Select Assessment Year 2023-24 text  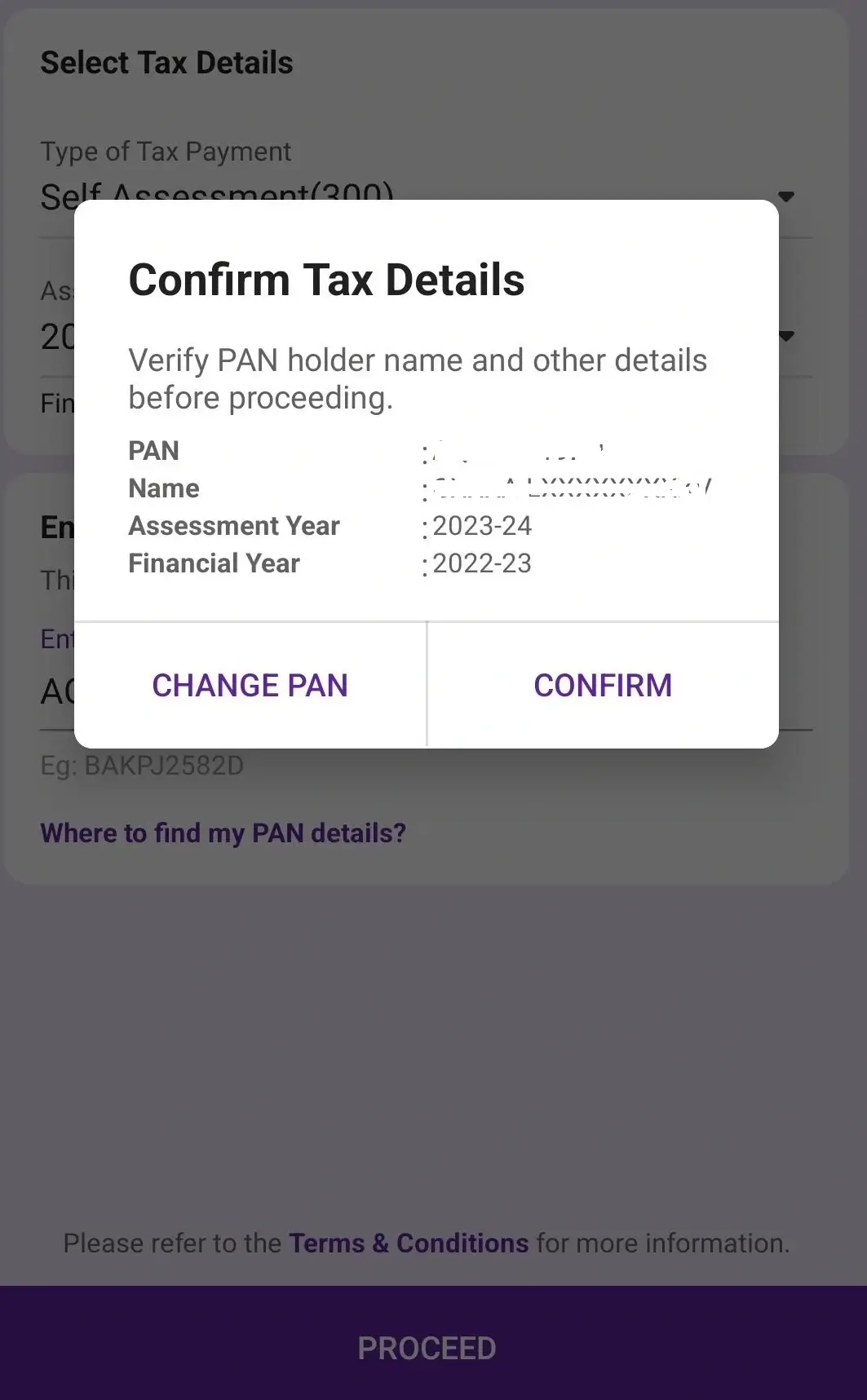pos(481,526)
